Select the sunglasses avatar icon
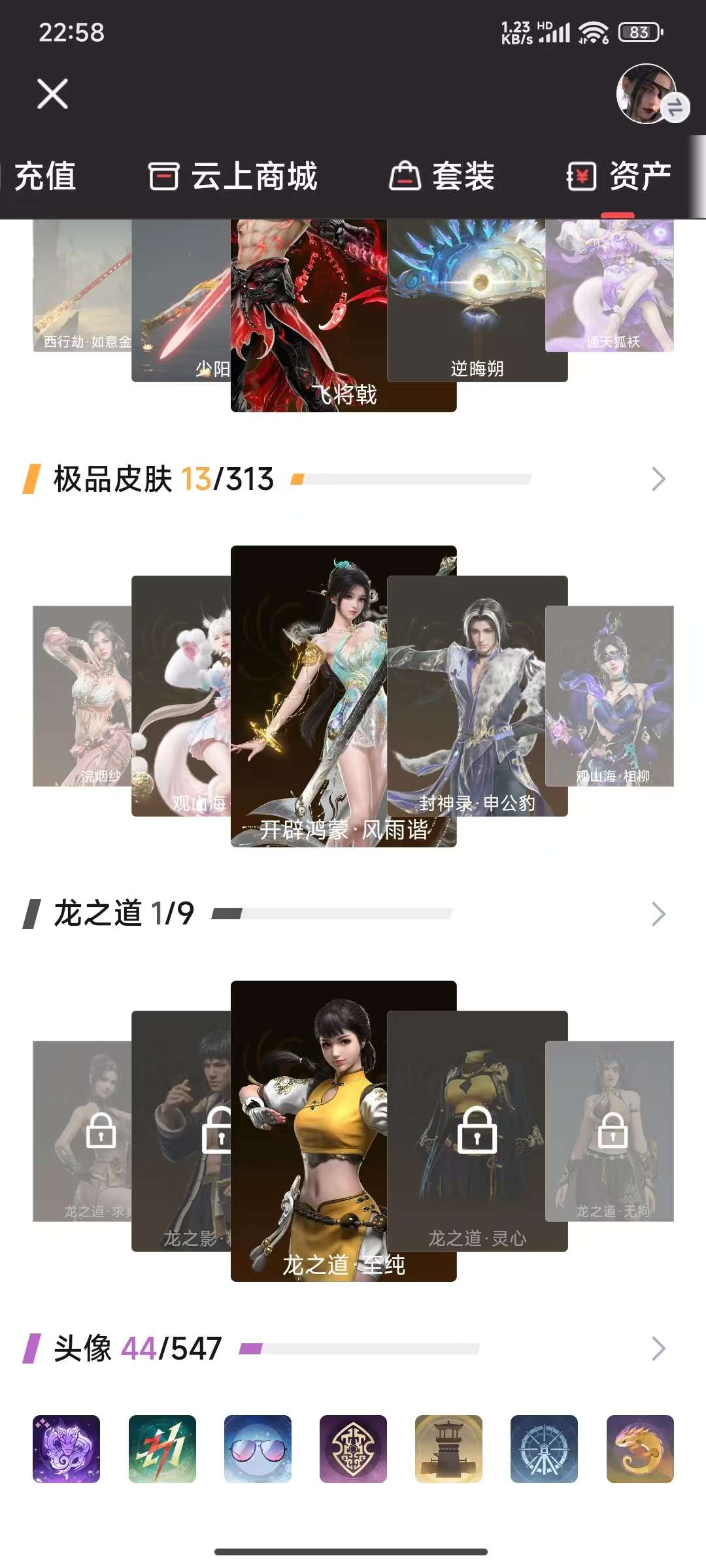Viewport: 706px width, 1568px height. point(258,1448)
